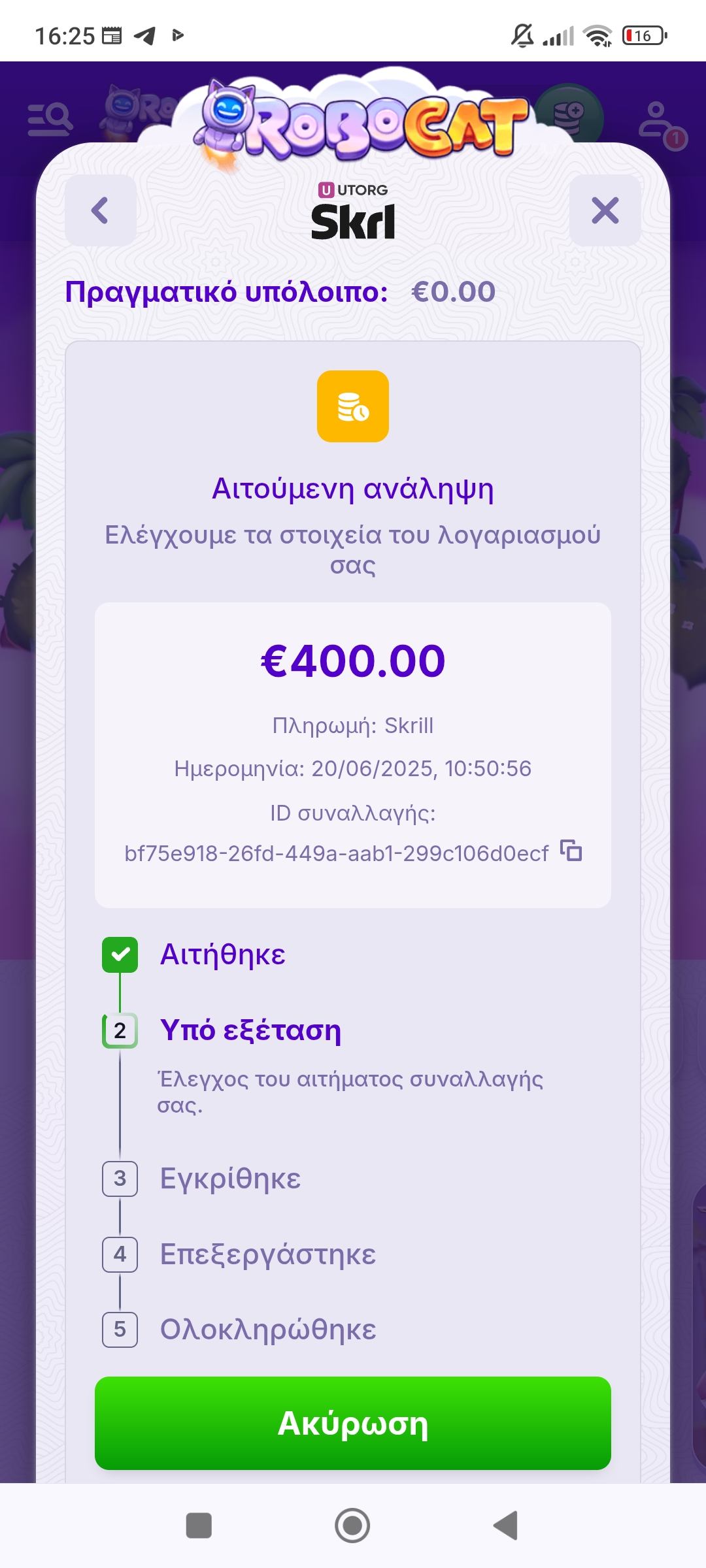The image size is (706, 1568).
Task: Tap the green Ακύρωση cancel button
Action: (353, 1424)
